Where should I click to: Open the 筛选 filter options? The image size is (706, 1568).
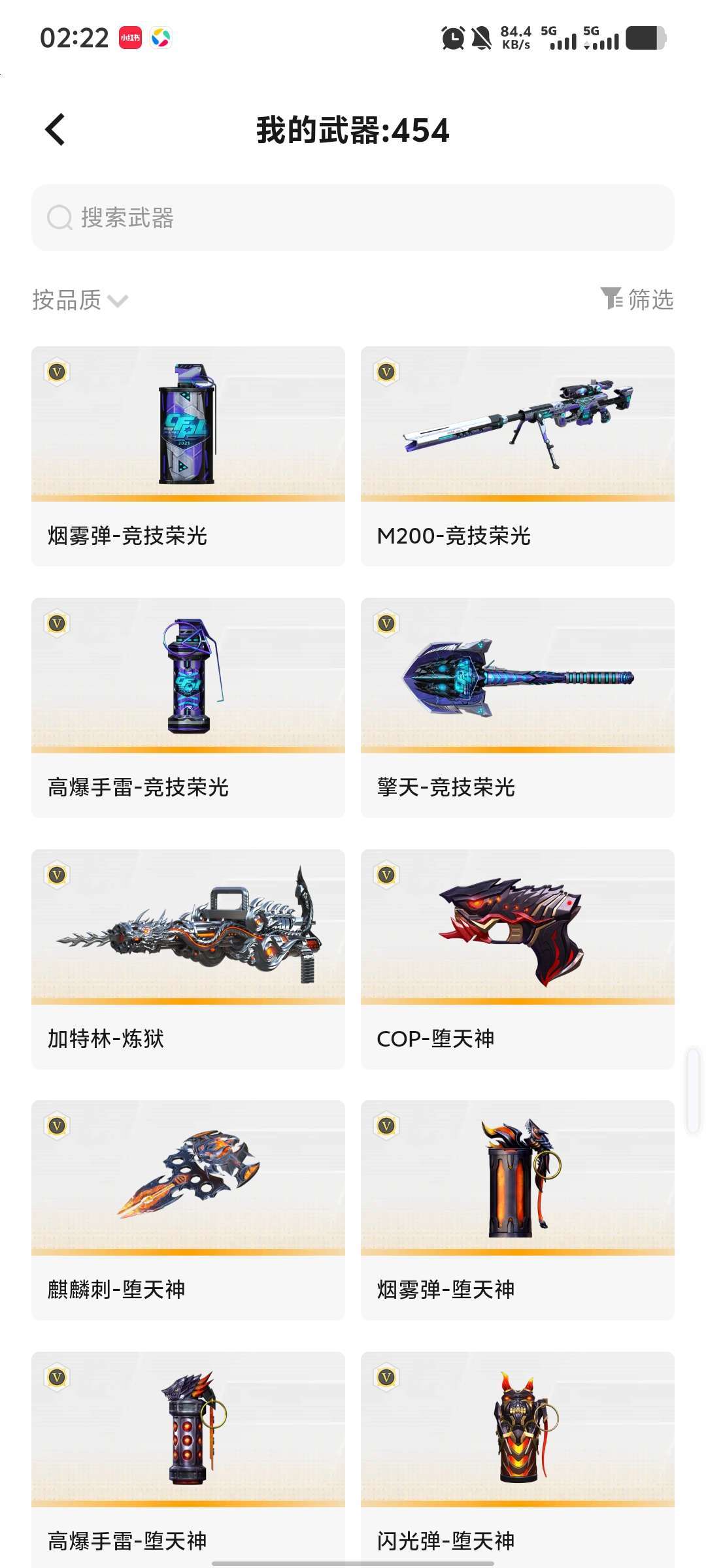(x=637, y=299)
